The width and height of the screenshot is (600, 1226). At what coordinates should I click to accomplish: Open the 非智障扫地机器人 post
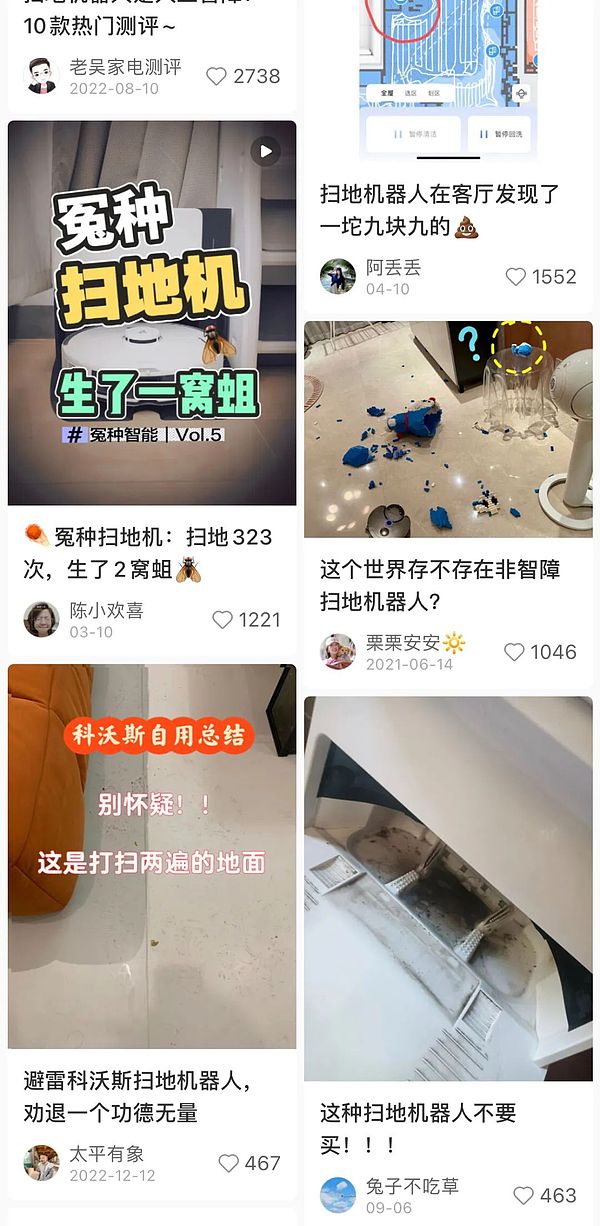click(x=448, y=429)
